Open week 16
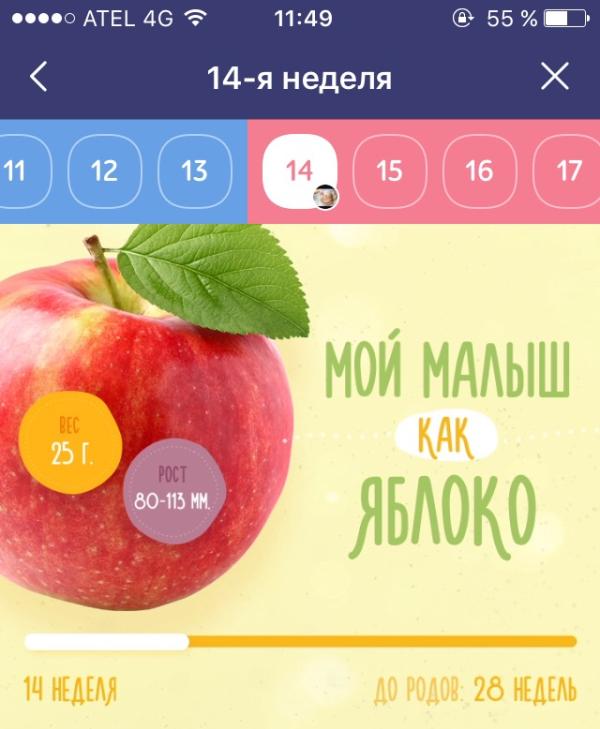The width and height of the screenshot is (600, 729). click(479, 171)
